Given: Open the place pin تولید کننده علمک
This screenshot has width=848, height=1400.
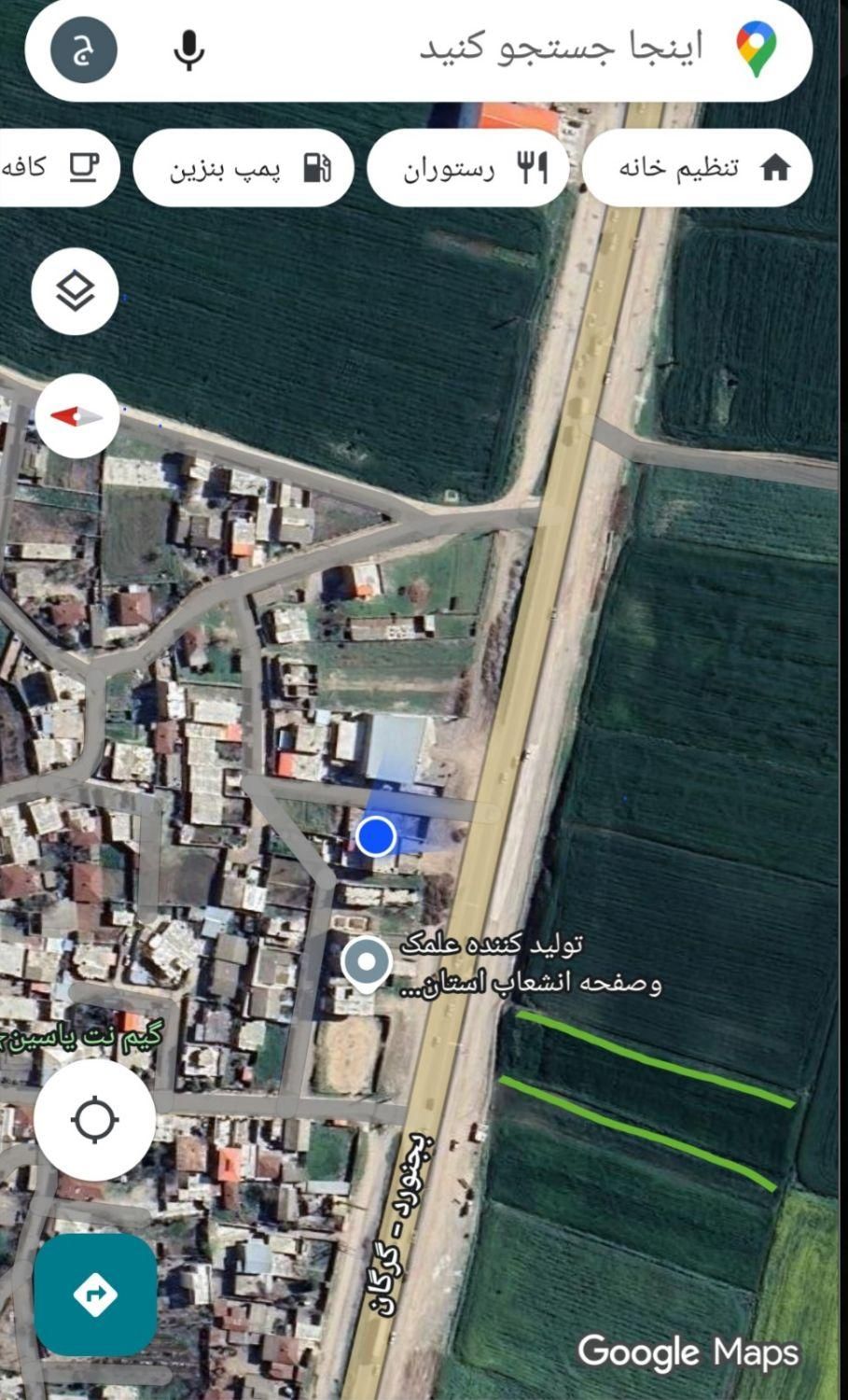Looking at the screenshot, I should click(x=367, y=962).
